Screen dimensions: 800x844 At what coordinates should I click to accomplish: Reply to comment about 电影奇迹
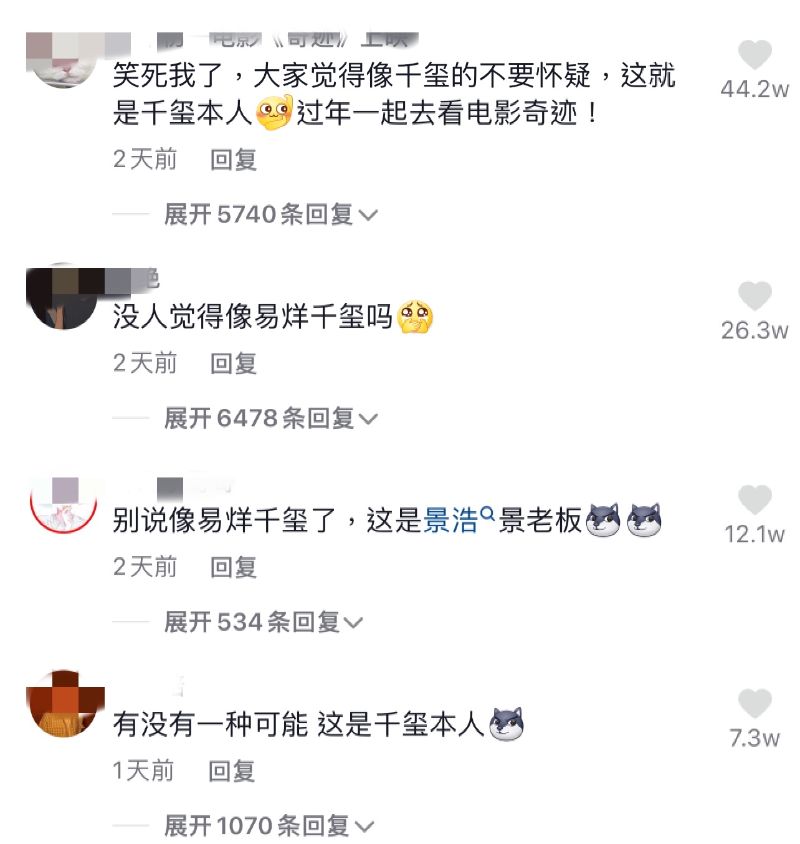coord(234,159)
